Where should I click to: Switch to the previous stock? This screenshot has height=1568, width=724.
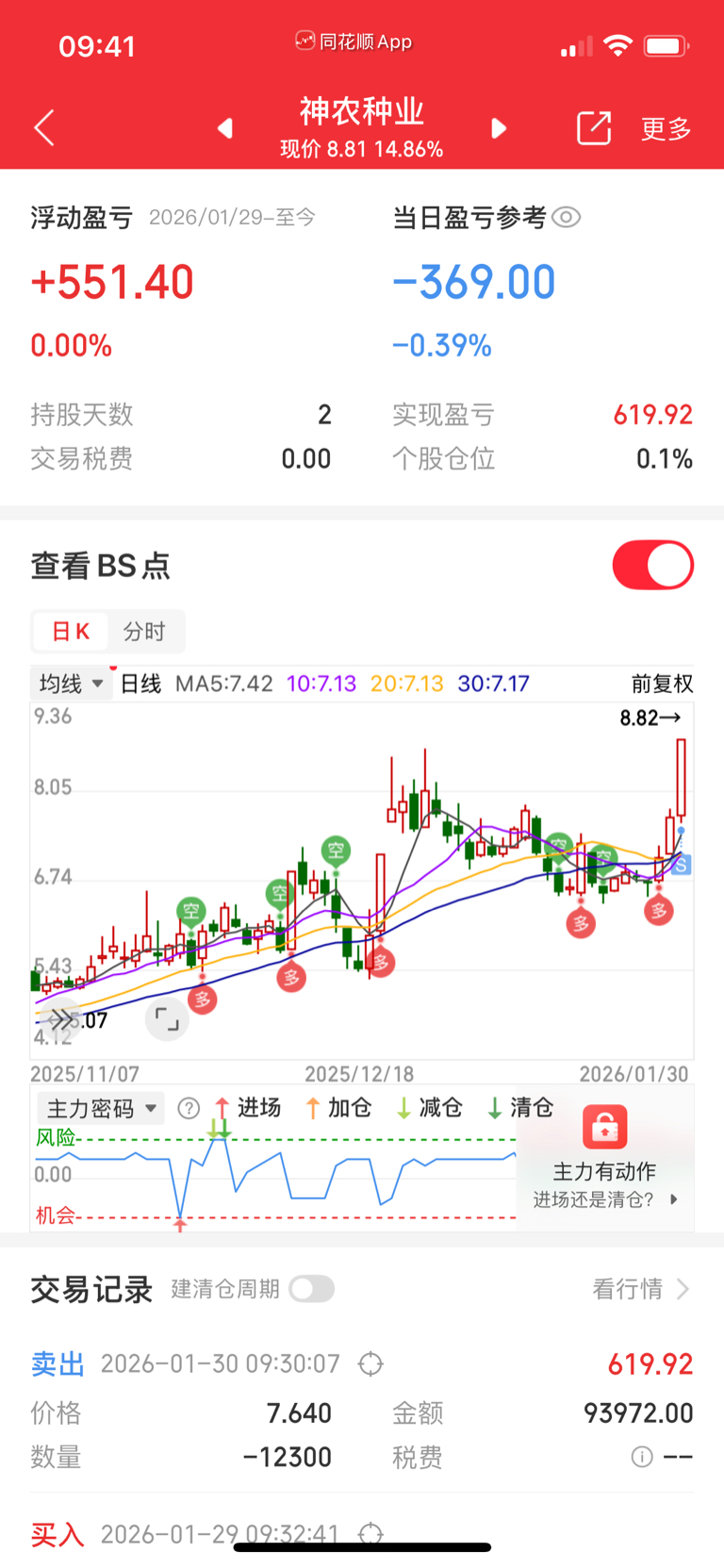point(224,128)
